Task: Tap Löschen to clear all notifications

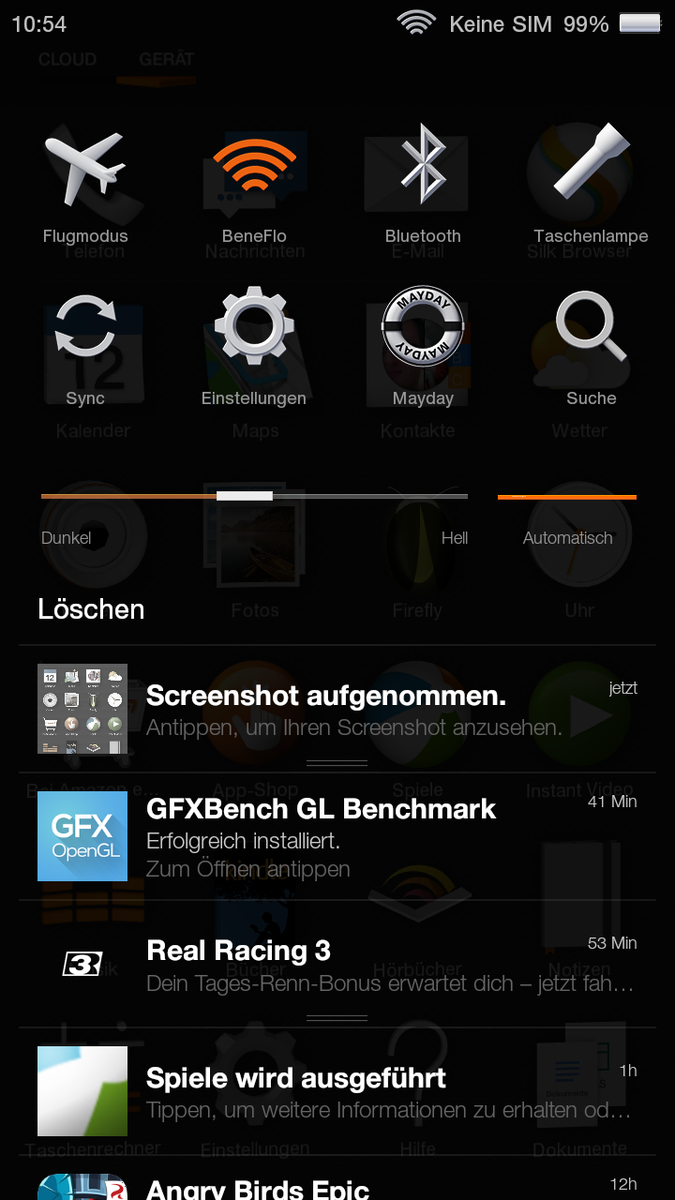Action: [x=91, y=609]
